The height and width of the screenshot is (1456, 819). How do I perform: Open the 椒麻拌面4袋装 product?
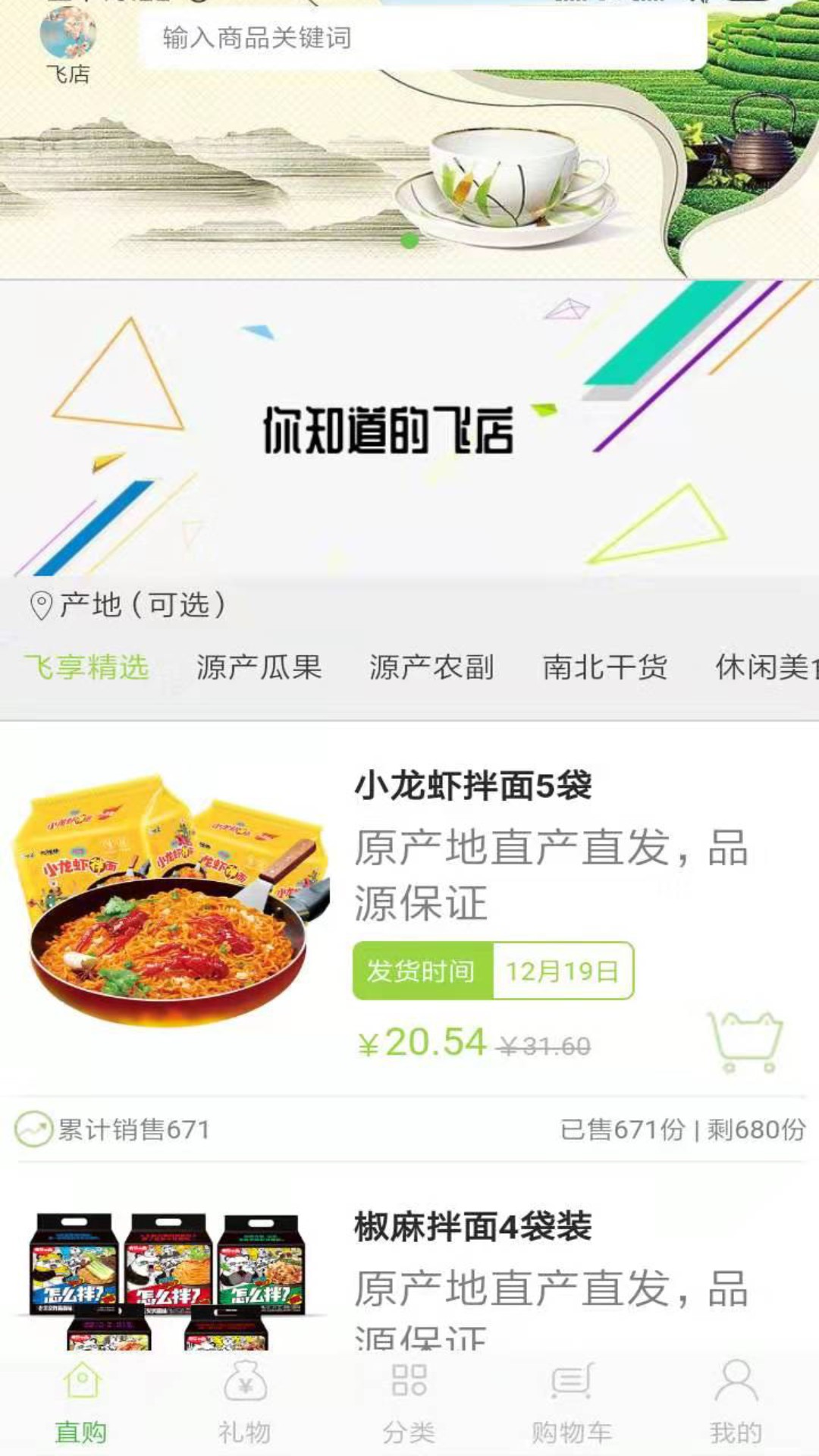(x=472, y=1227)
